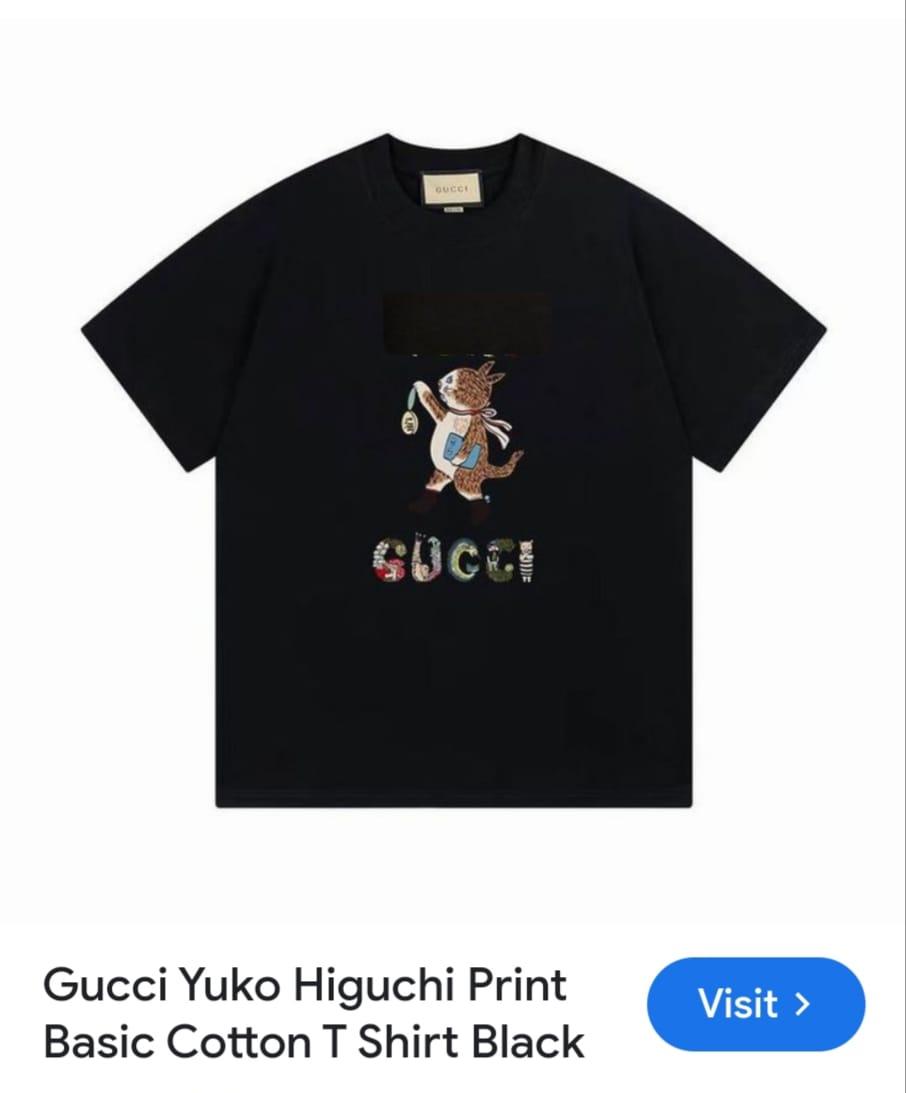Click the black Gucci t-shirt image

453,470
